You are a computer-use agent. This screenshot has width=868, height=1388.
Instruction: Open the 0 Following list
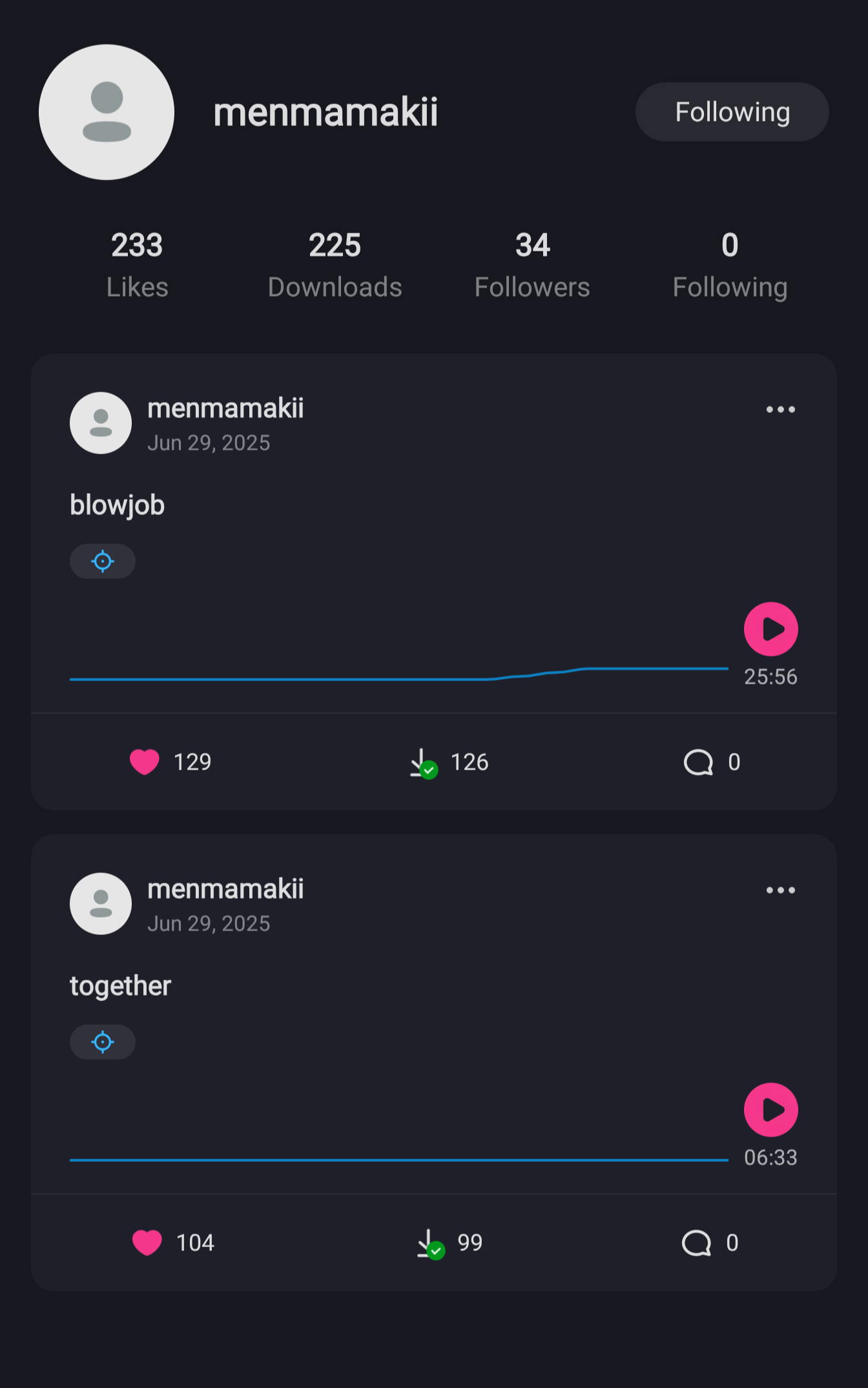pyautogui.click(x=730, y=265)
